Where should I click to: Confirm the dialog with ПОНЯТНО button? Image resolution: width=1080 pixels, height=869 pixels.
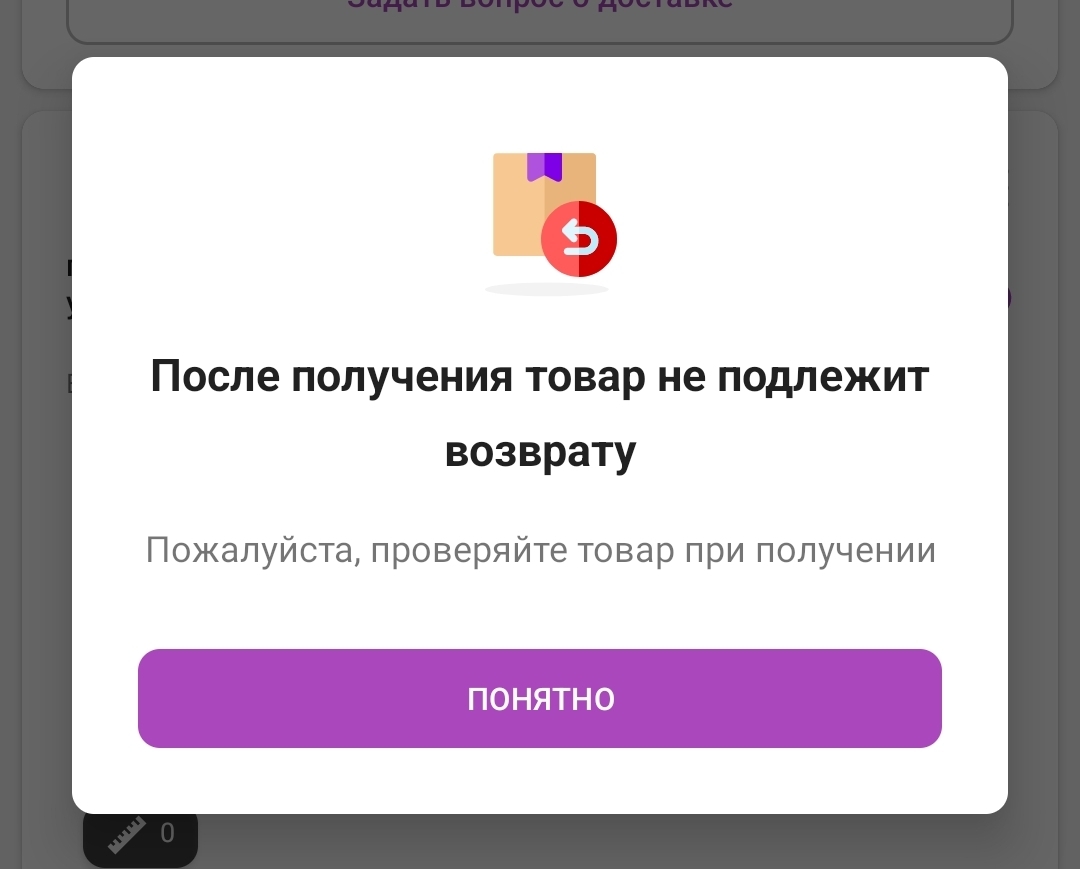[x=540, y=698]
